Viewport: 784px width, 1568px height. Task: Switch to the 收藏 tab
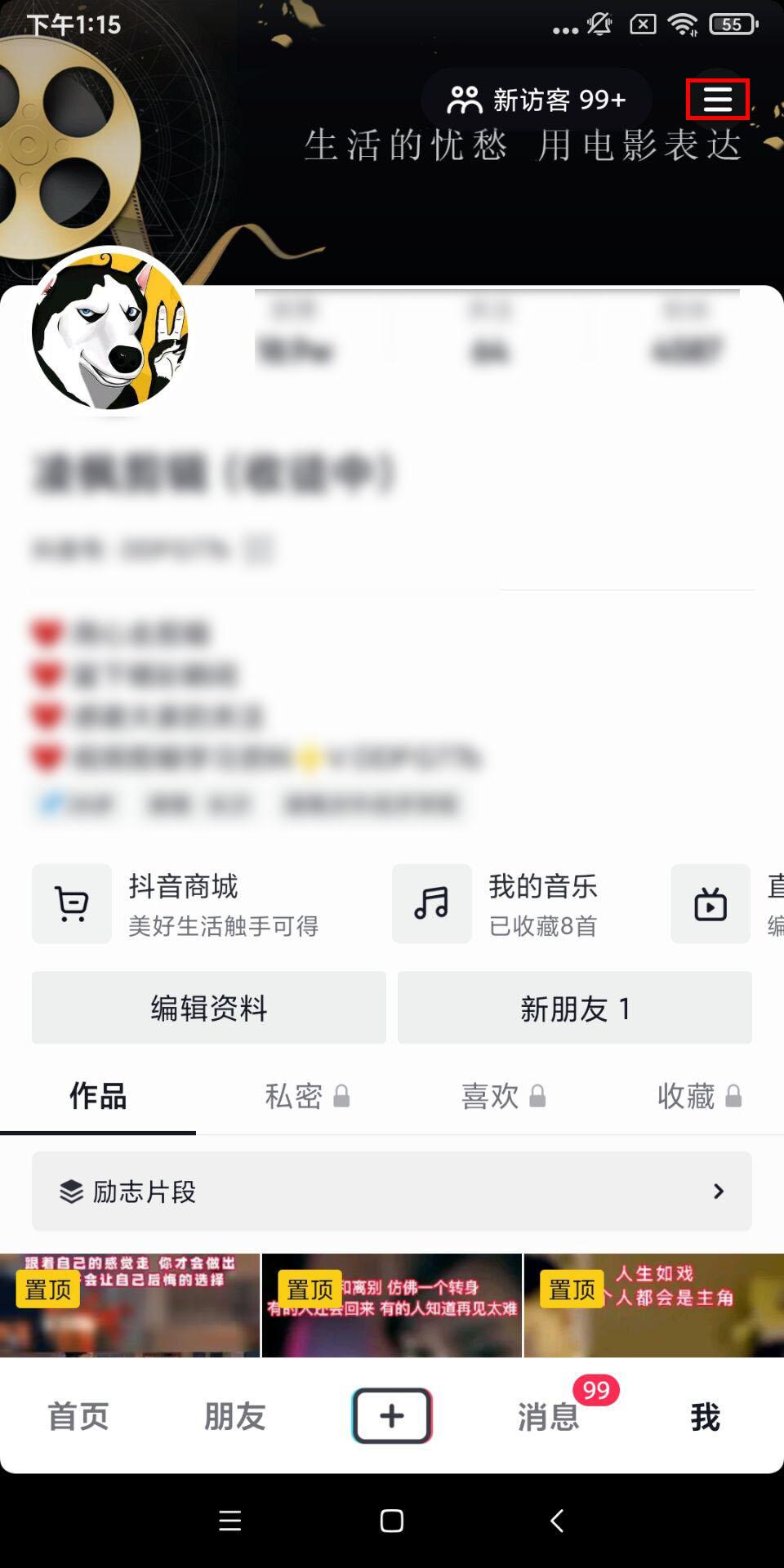click(x=698, y=1096)
